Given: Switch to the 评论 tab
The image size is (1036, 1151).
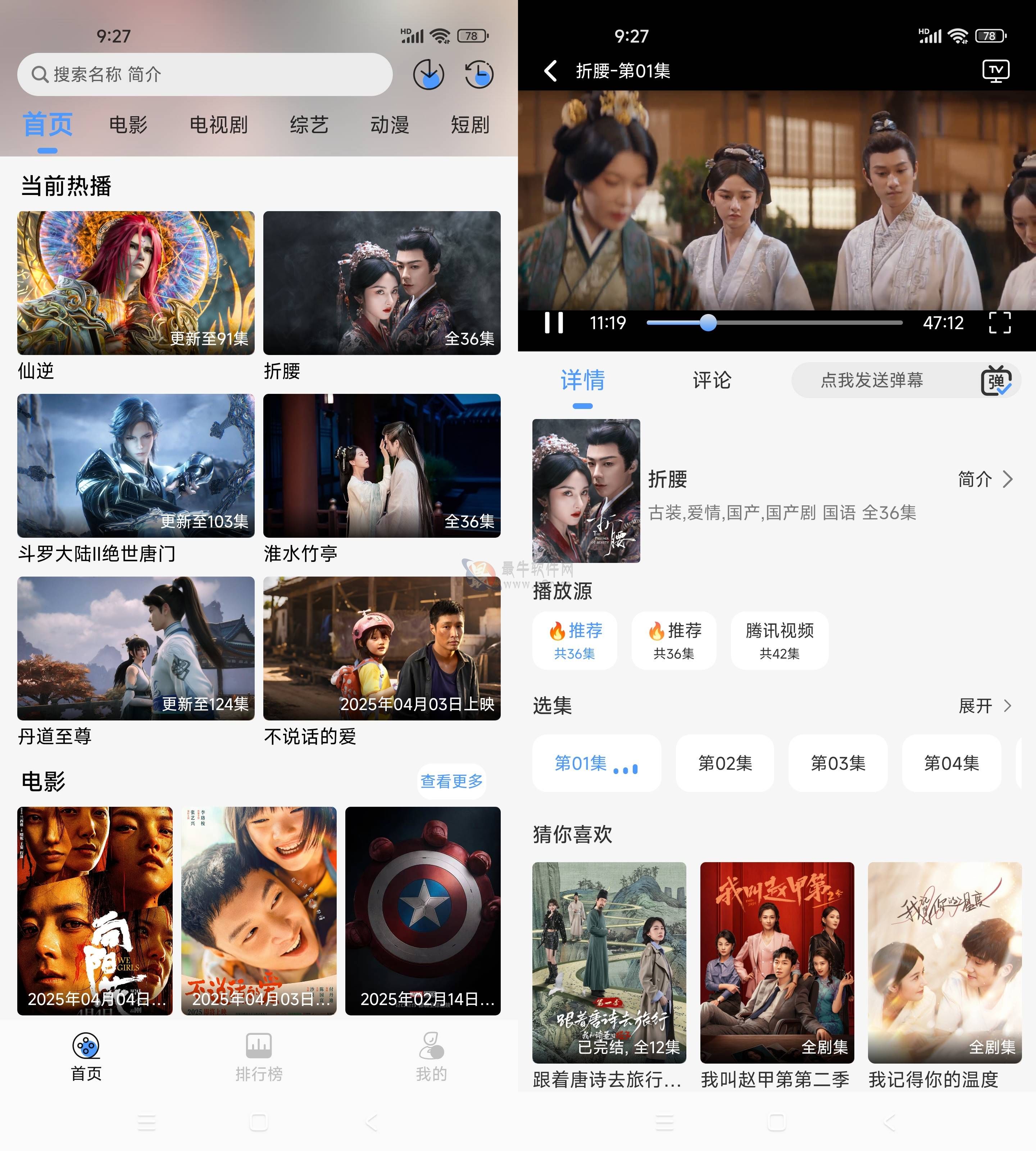Looking at the screenshot, I should point(712,380).
